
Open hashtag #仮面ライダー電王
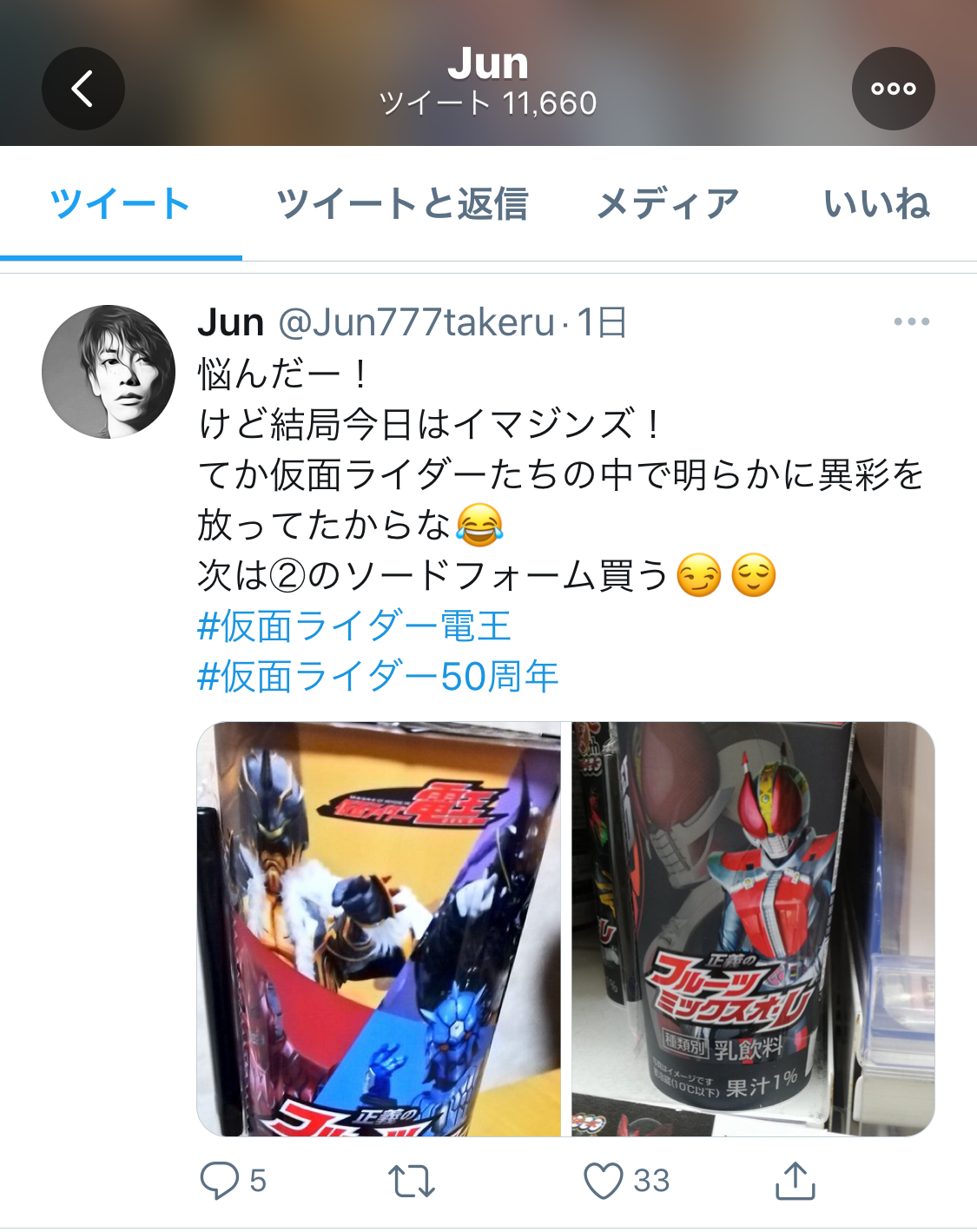click(353, 626)
